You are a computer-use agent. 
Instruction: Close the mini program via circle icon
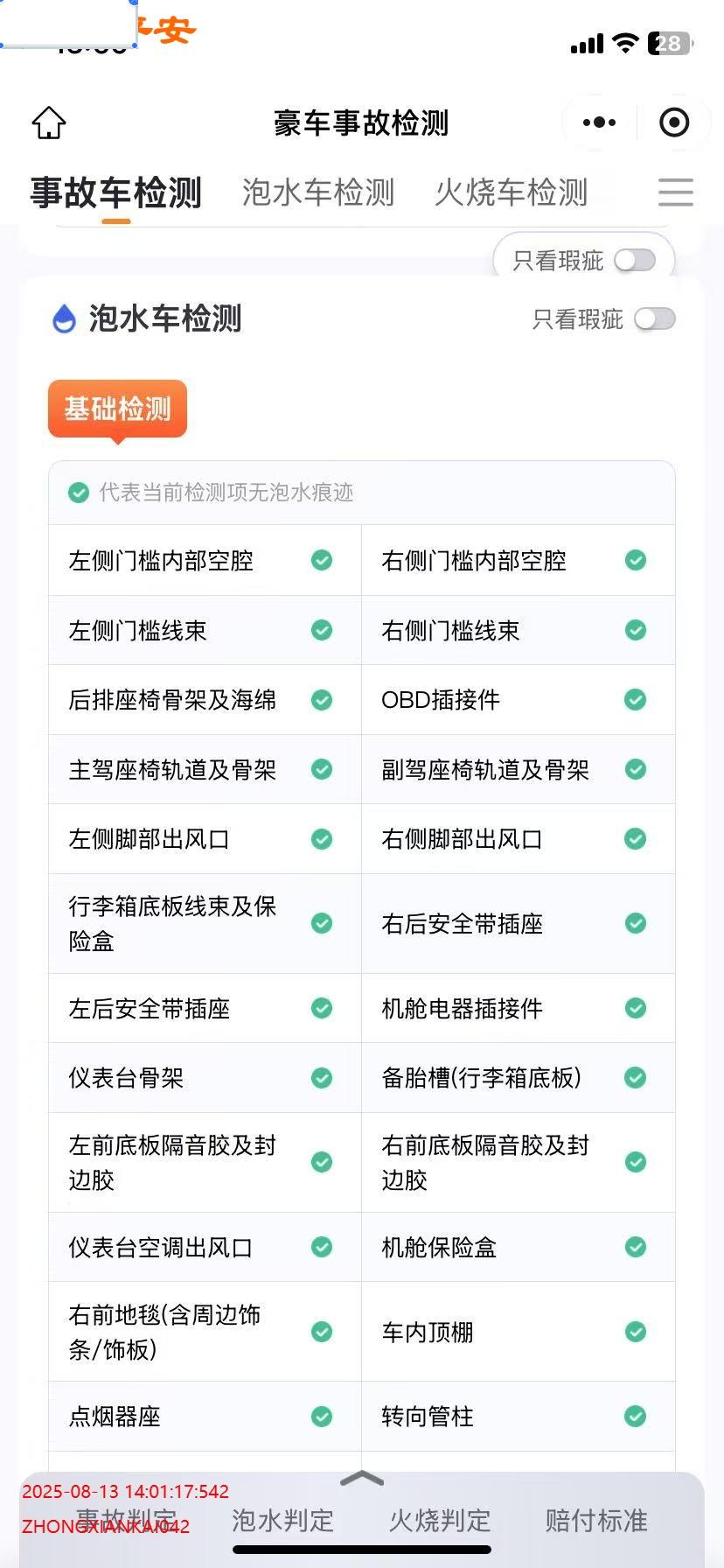[674, 122]
